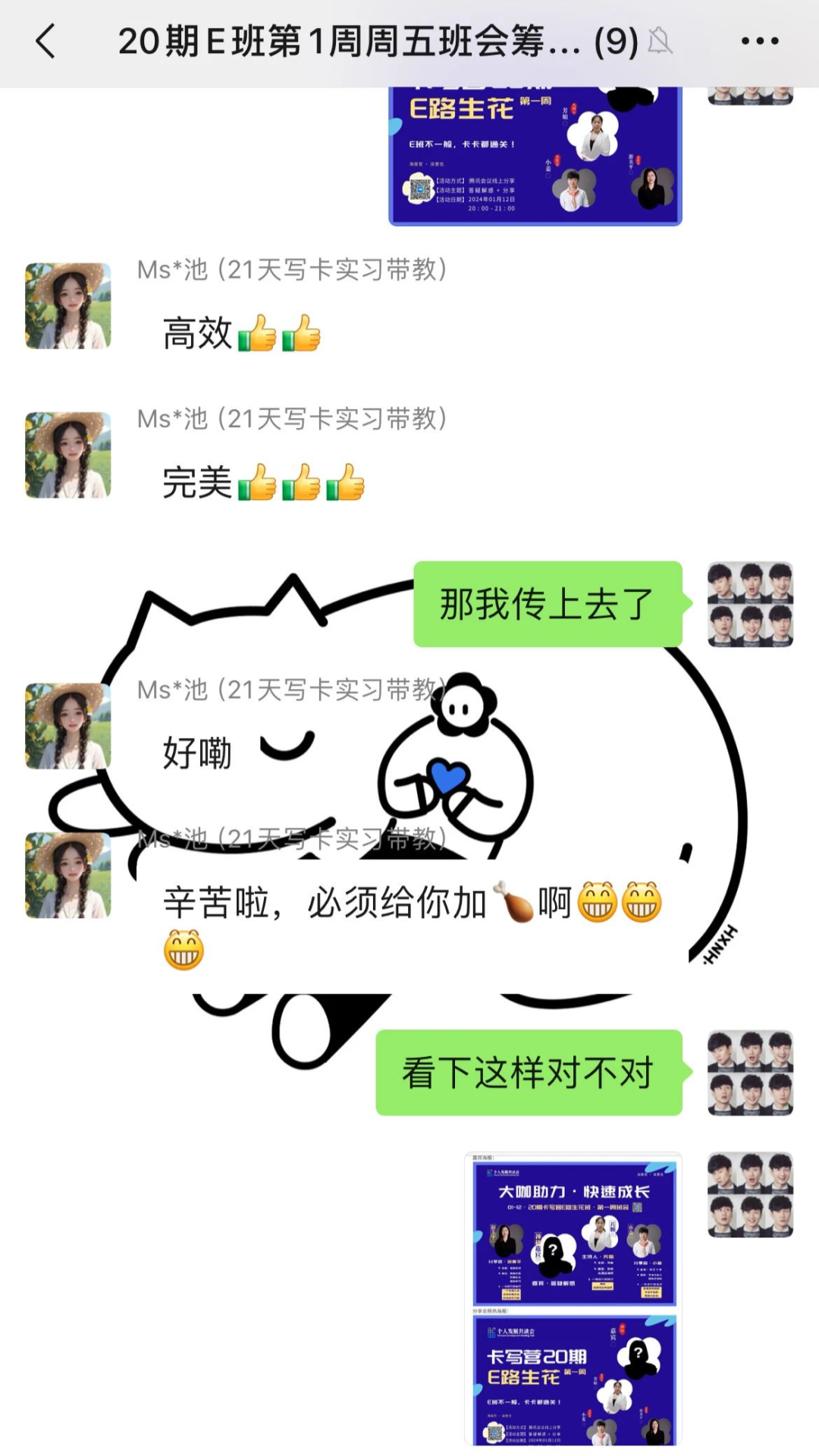Viewport: 819px width, 1456px height.
Task: Tap my avatar beside the 看下这样对不对 message
Action: tap(750, 1072)
